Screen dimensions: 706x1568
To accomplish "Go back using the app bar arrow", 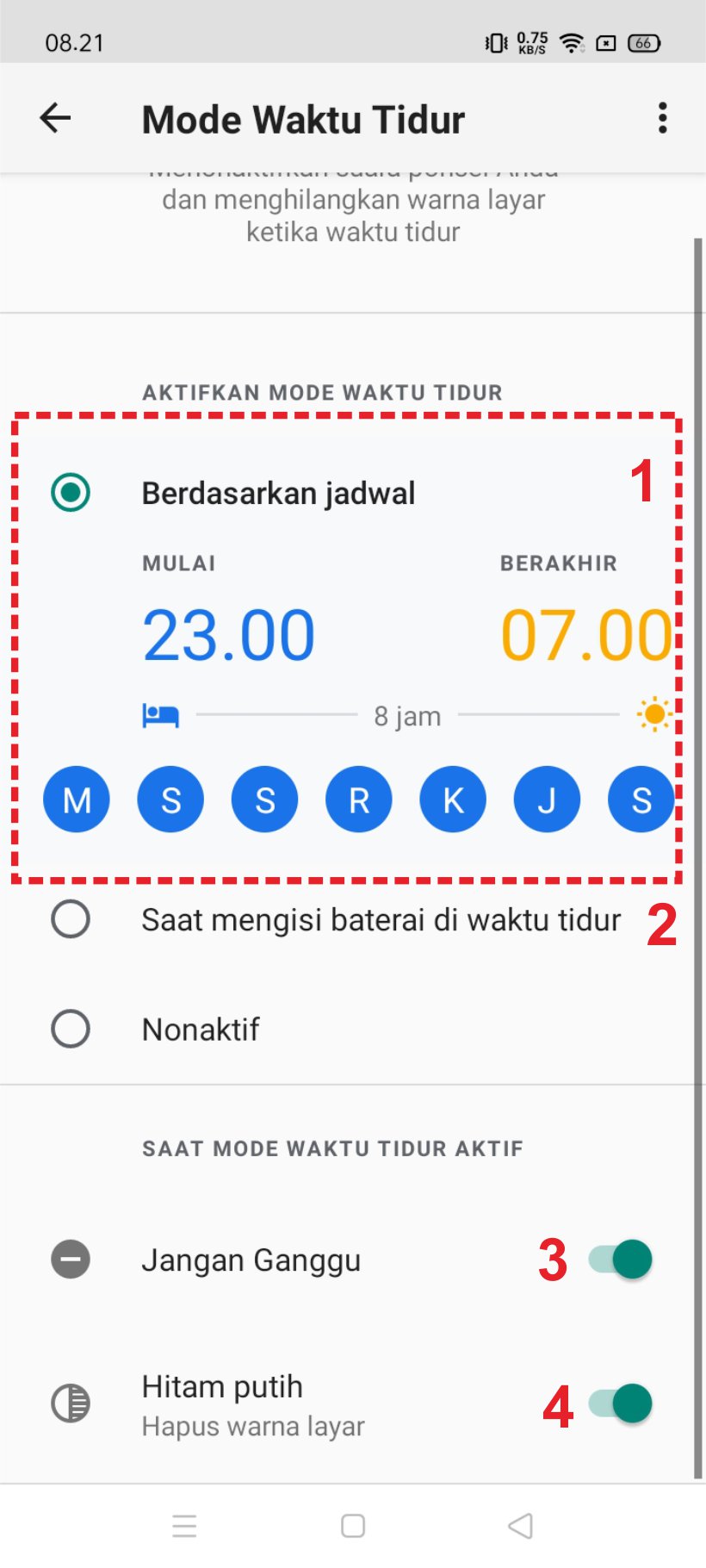I will [55, 118].
